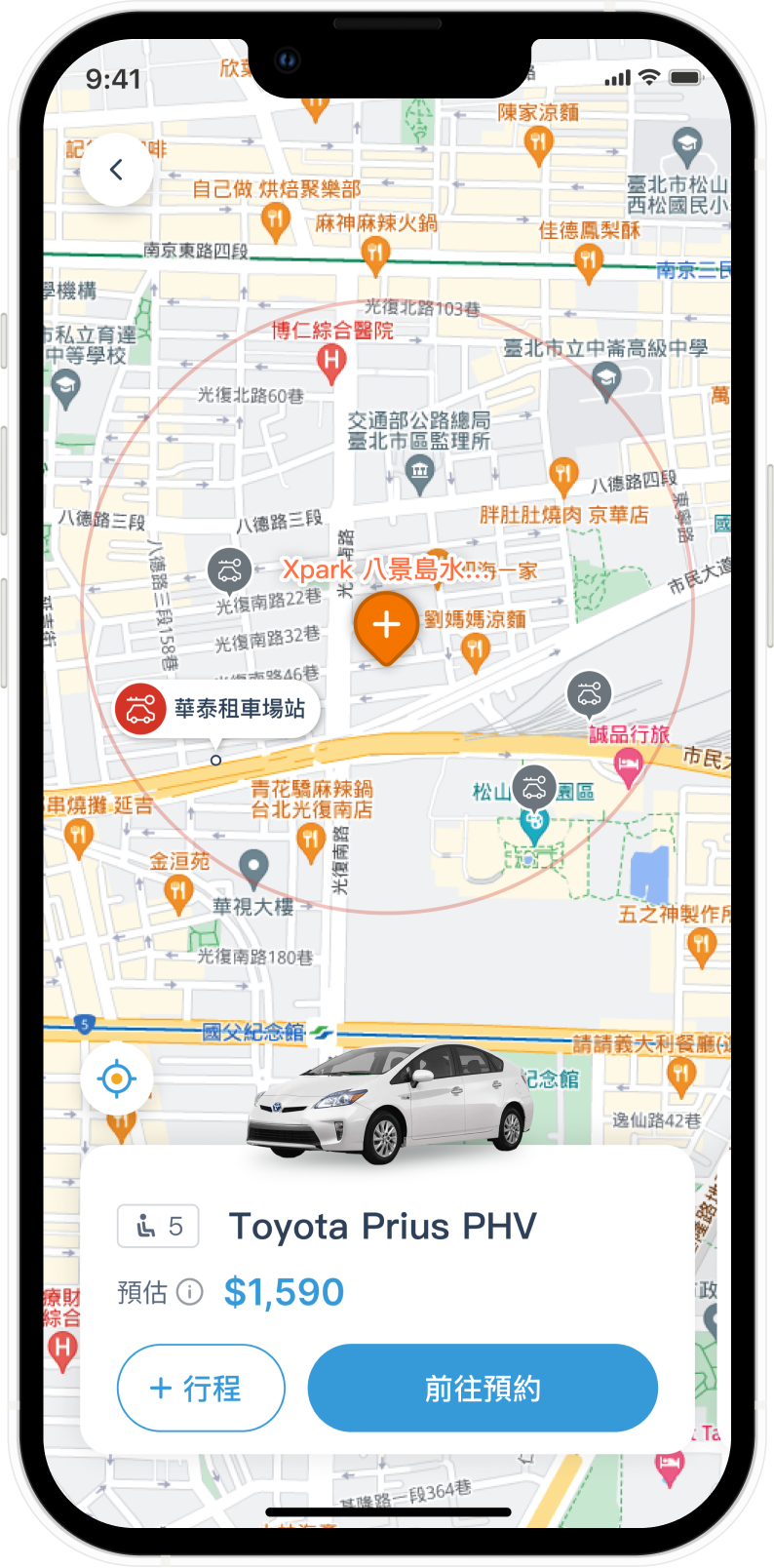Viewport: 774px width, 1568px height.
Task: Select the car marker near 光復南路22巷
Action: [230, 569]
